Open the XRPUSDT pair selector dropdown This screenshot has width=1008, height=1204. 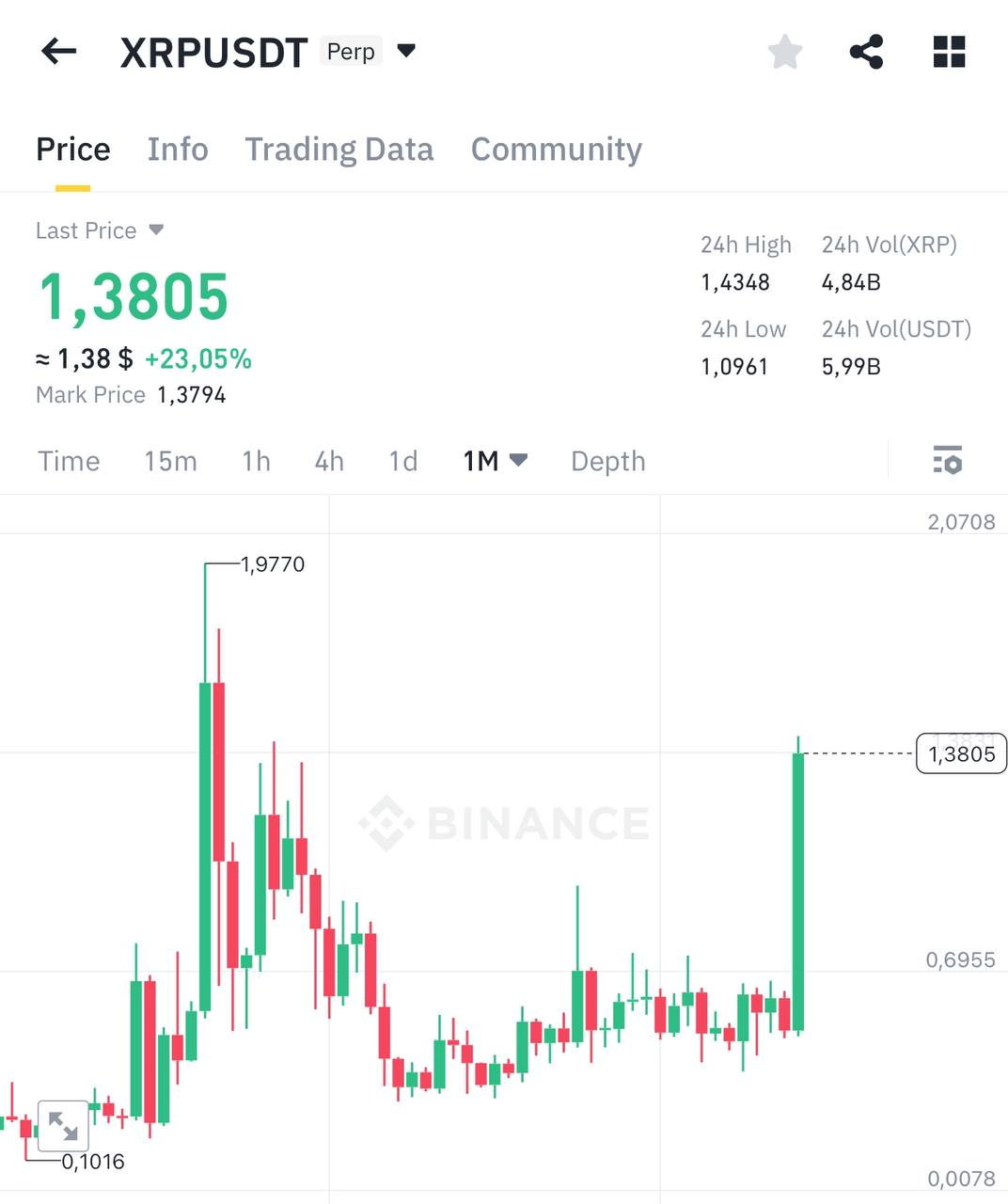point(406,51)
